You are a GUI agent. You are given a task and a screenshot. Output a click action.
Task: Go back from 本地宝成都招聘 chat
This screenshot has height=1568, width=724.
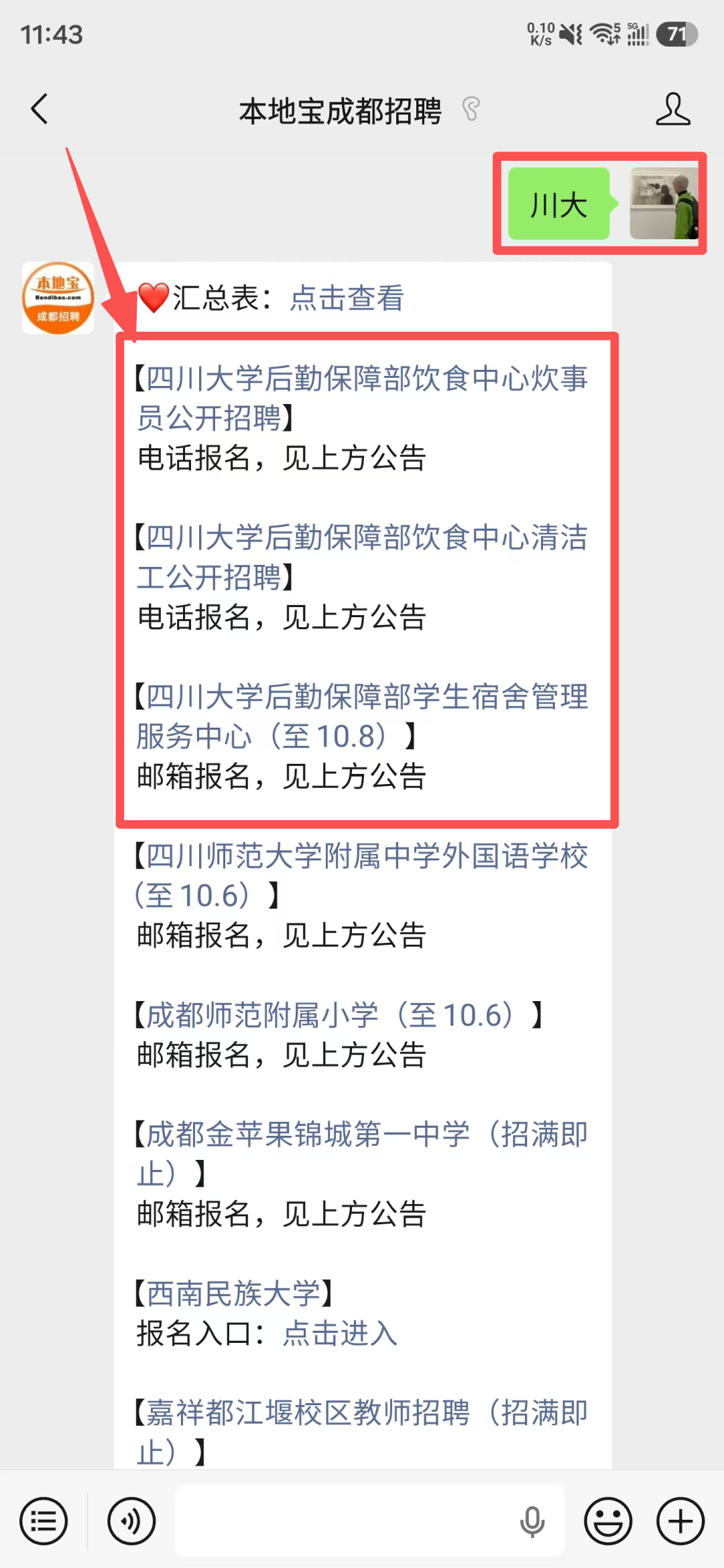click(x=40, y=109)
